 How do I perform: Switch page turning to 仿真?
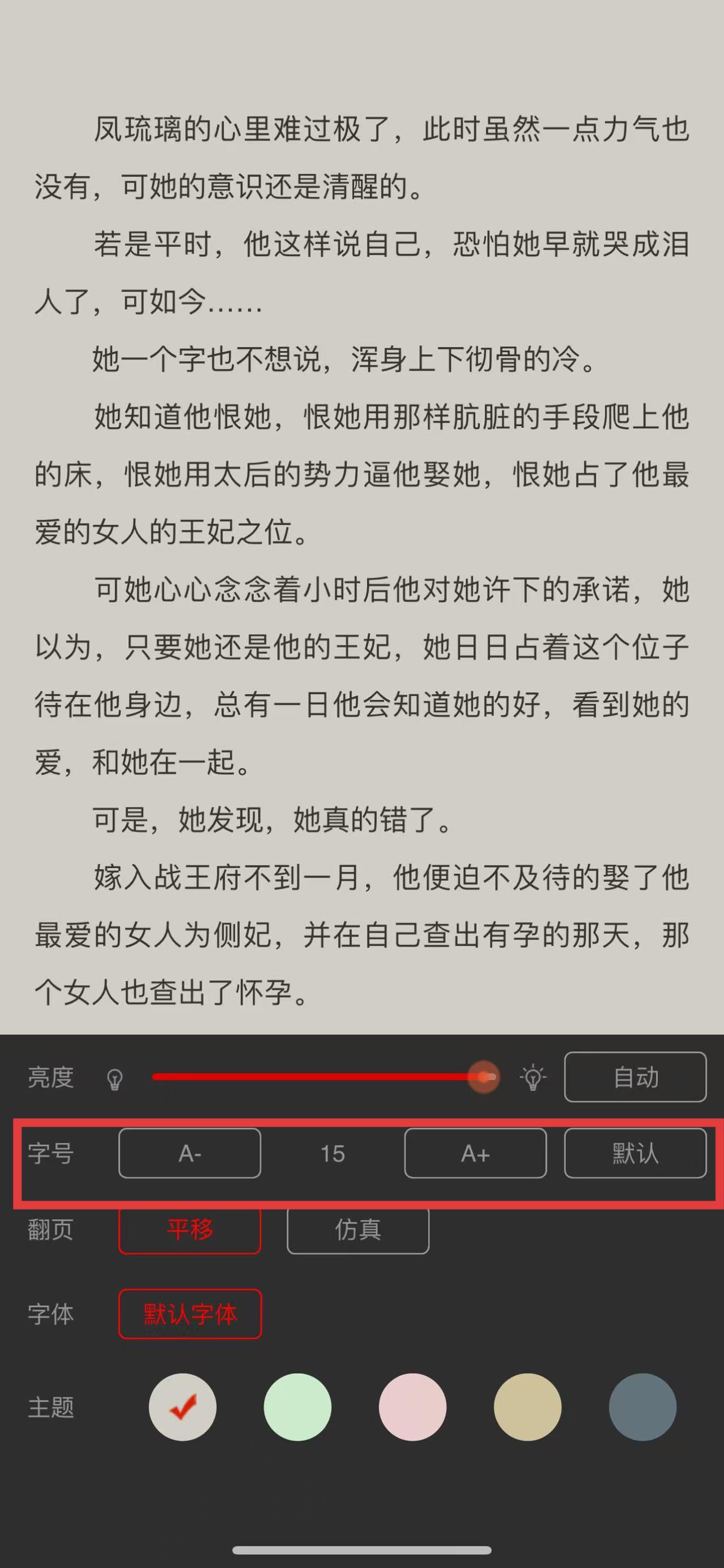click(357, 1229)
